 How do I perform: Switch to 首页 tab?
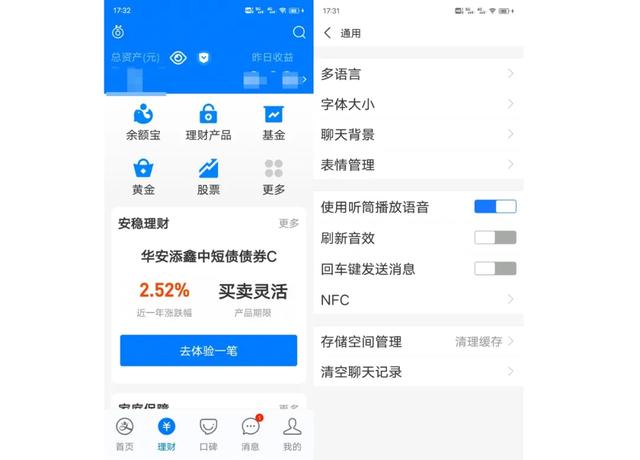coord(124,434)
